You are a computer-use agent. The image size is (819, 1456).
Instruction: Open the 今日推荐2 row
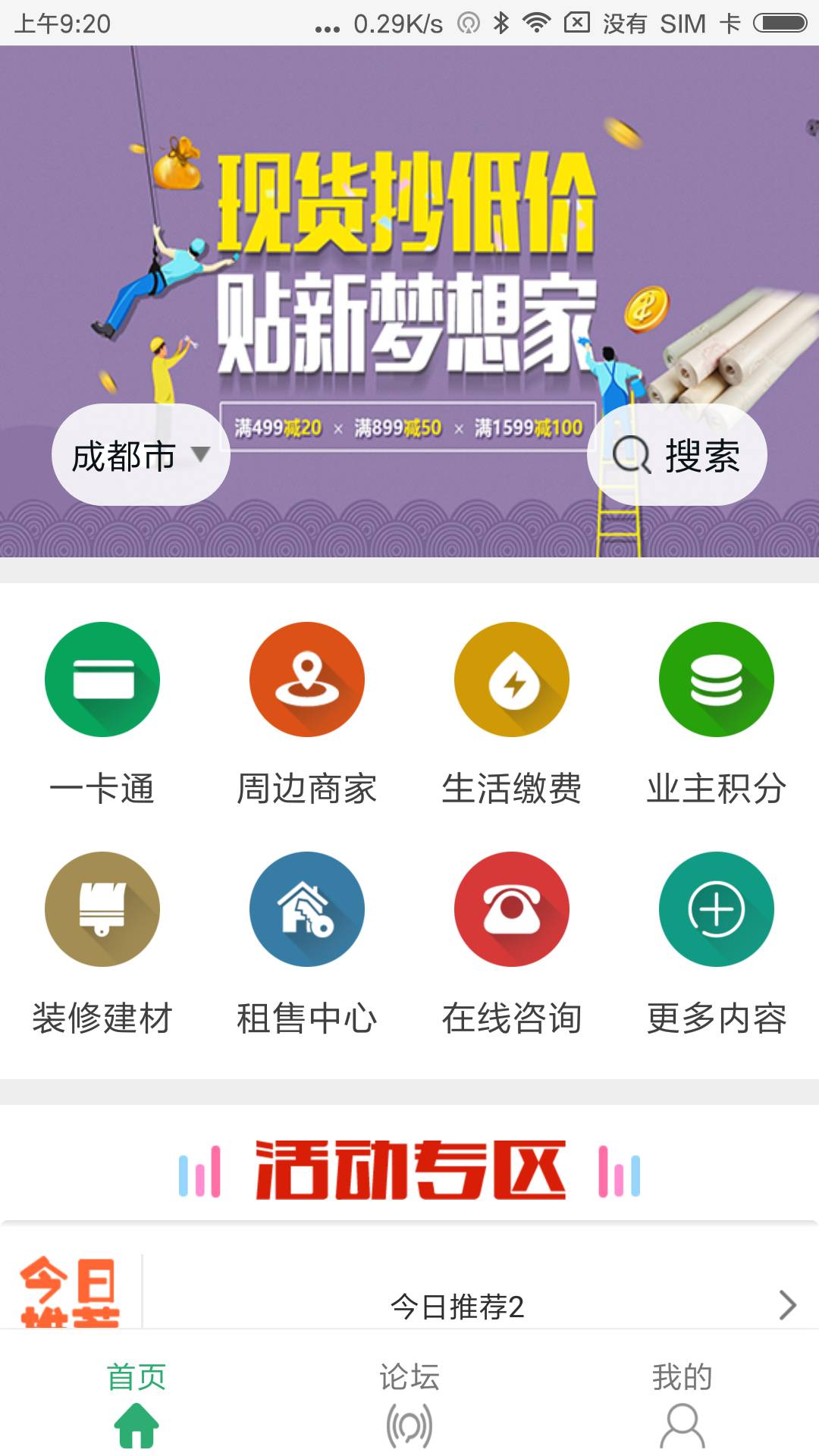(457, 1306)
